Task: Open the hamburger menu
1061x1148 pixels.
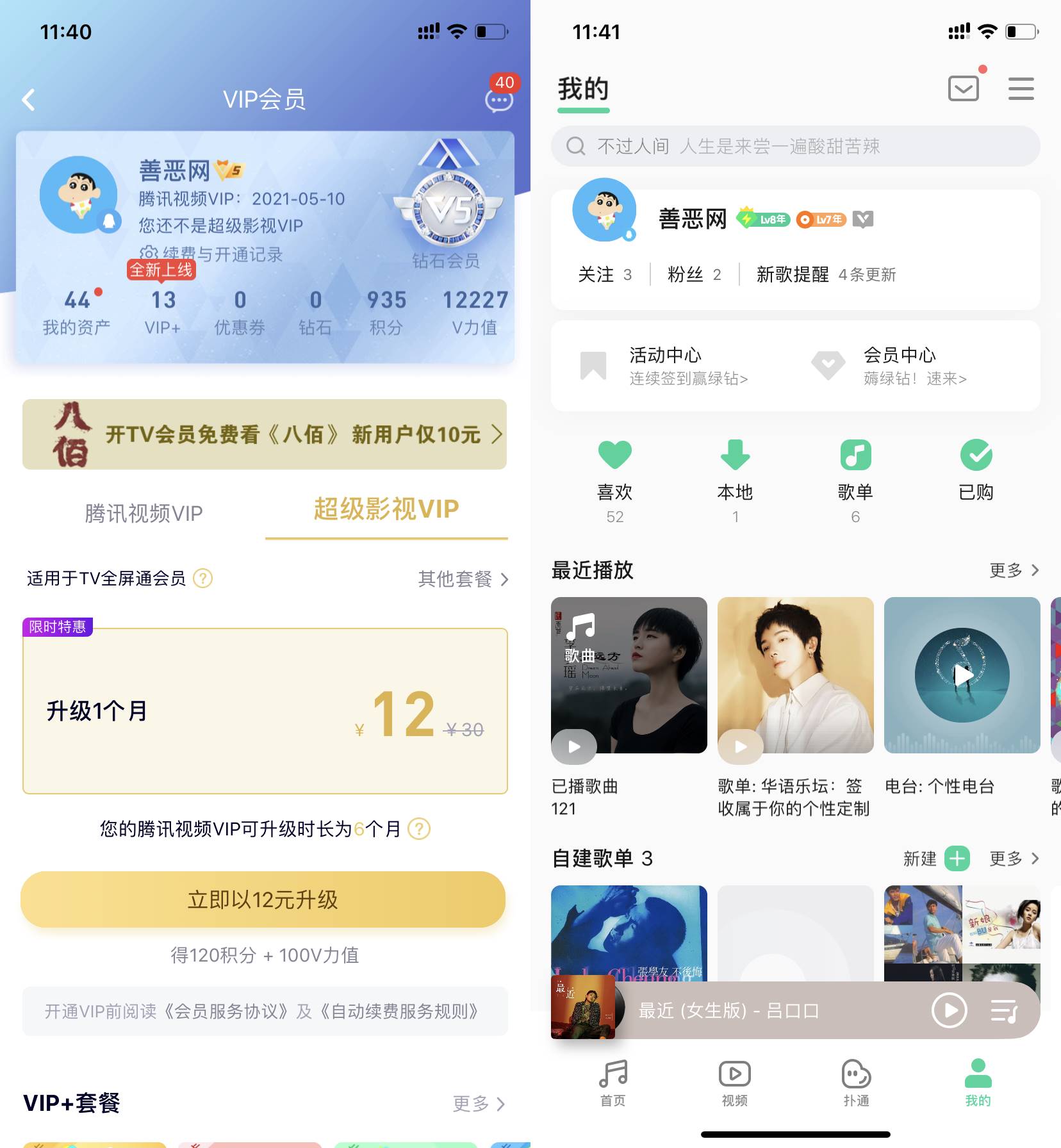Action: pyautogui.click(x=1021, y=88)
